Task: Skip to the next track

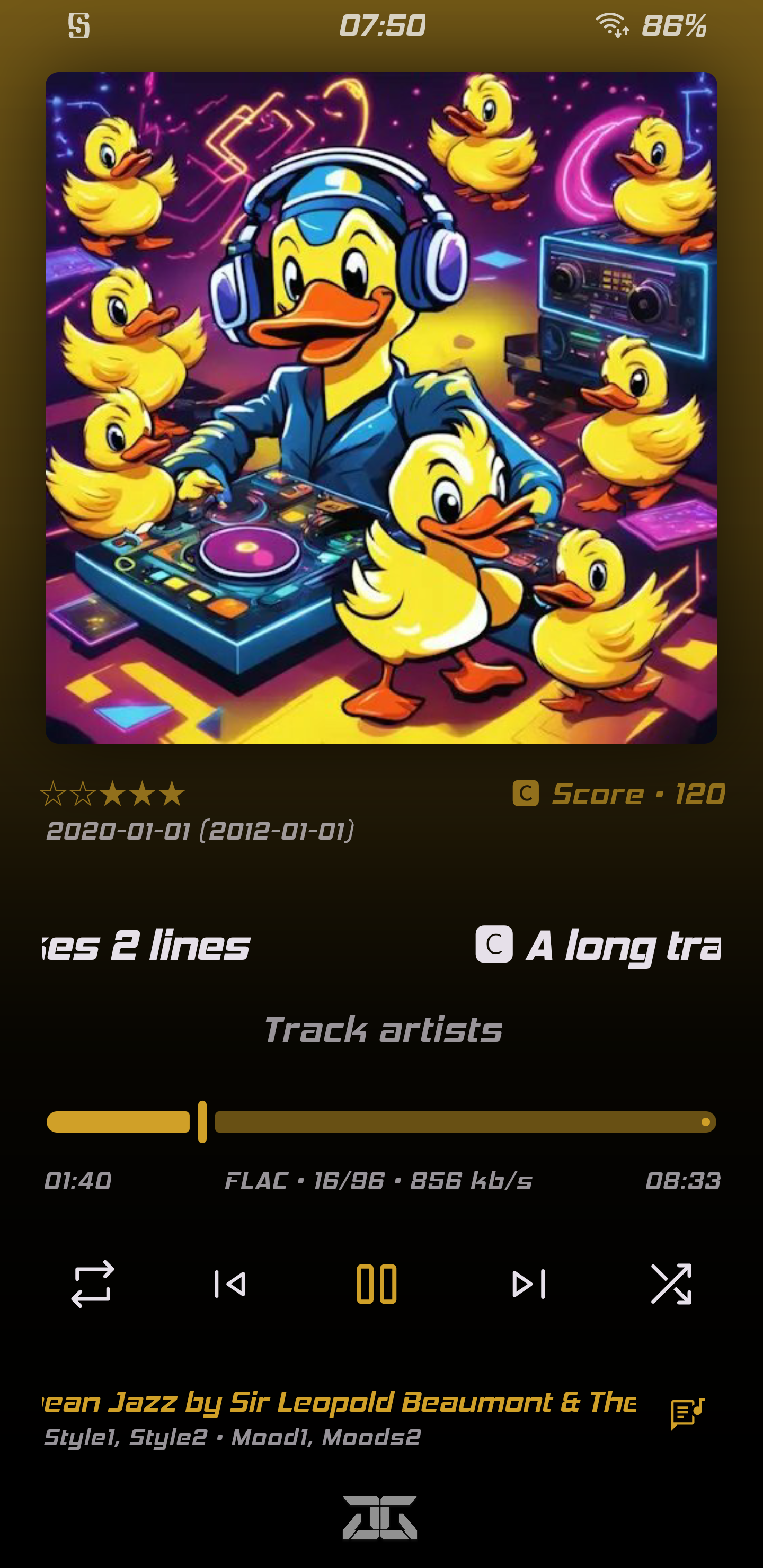Action: point(529,1284)
